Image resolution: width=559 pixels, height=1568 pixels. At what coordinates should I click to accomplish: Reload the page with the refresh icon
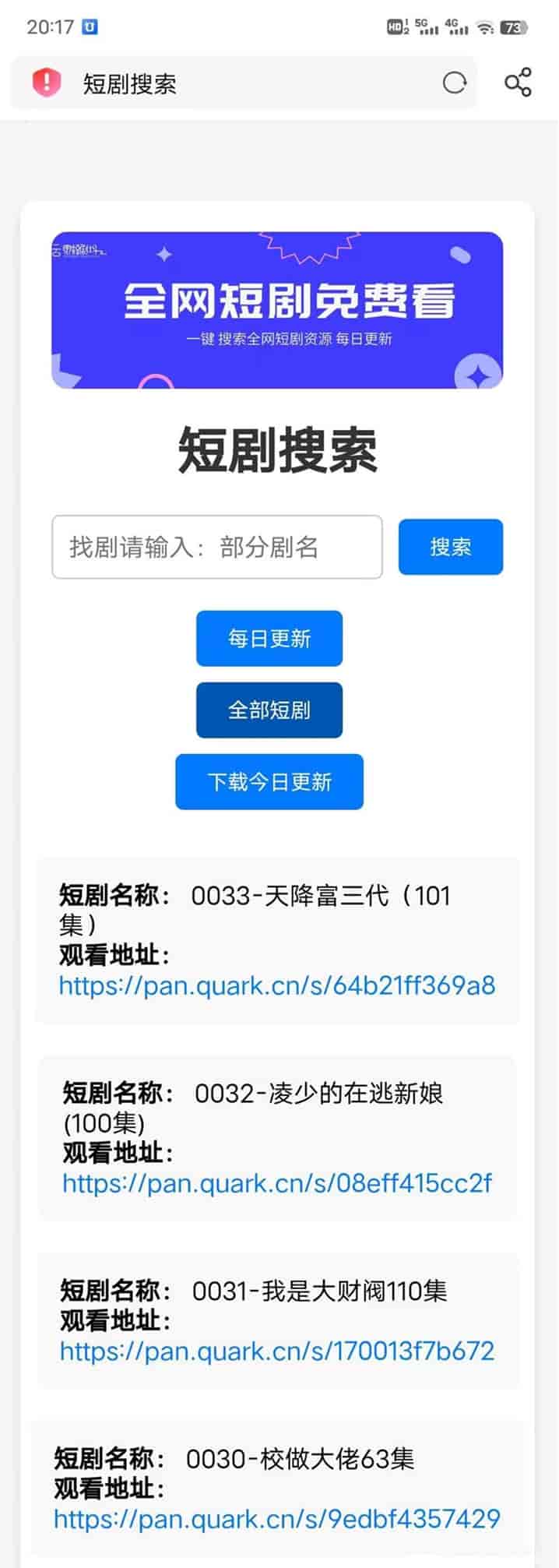[454, 83]
